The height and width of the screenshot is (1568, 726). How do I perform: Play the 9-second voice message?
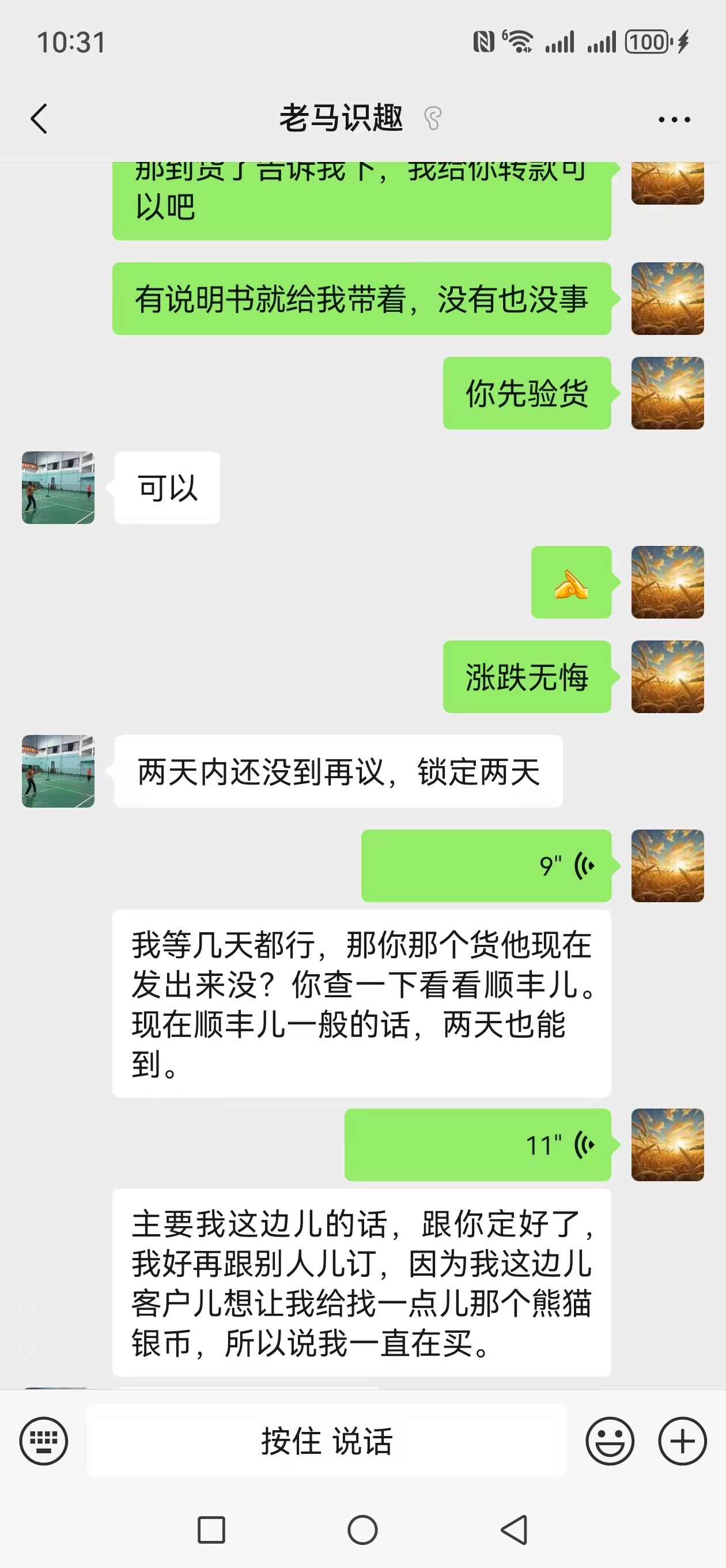point(486,865)
